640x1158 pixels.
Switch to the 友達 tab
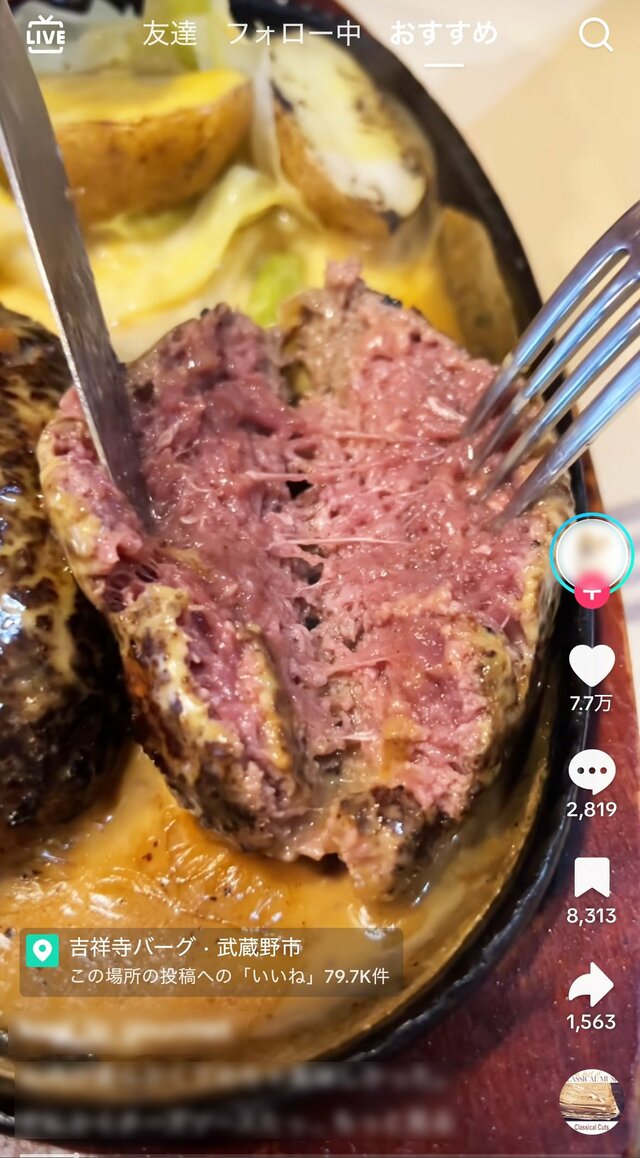pyautogui.click(x=170, y=33)
